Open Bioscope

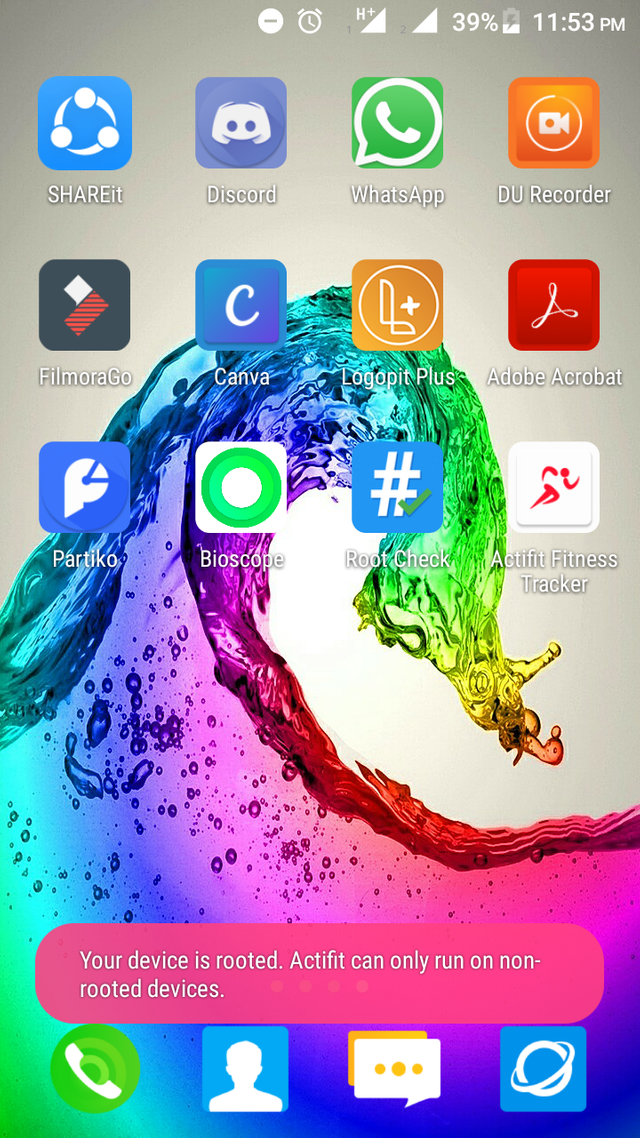241,488
